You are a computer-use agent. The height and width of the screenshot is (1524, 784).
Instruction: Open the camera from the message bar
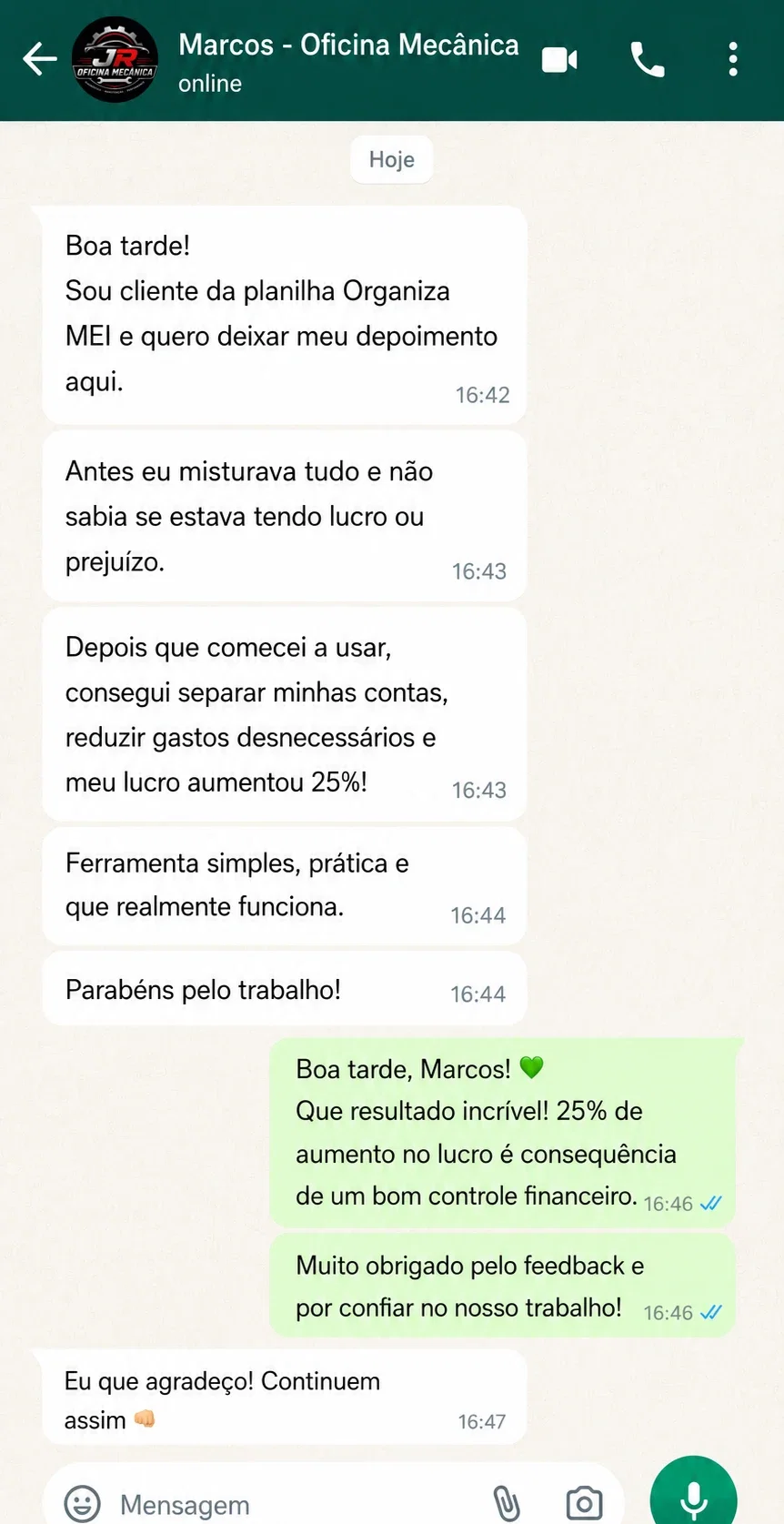[584, 1503]
